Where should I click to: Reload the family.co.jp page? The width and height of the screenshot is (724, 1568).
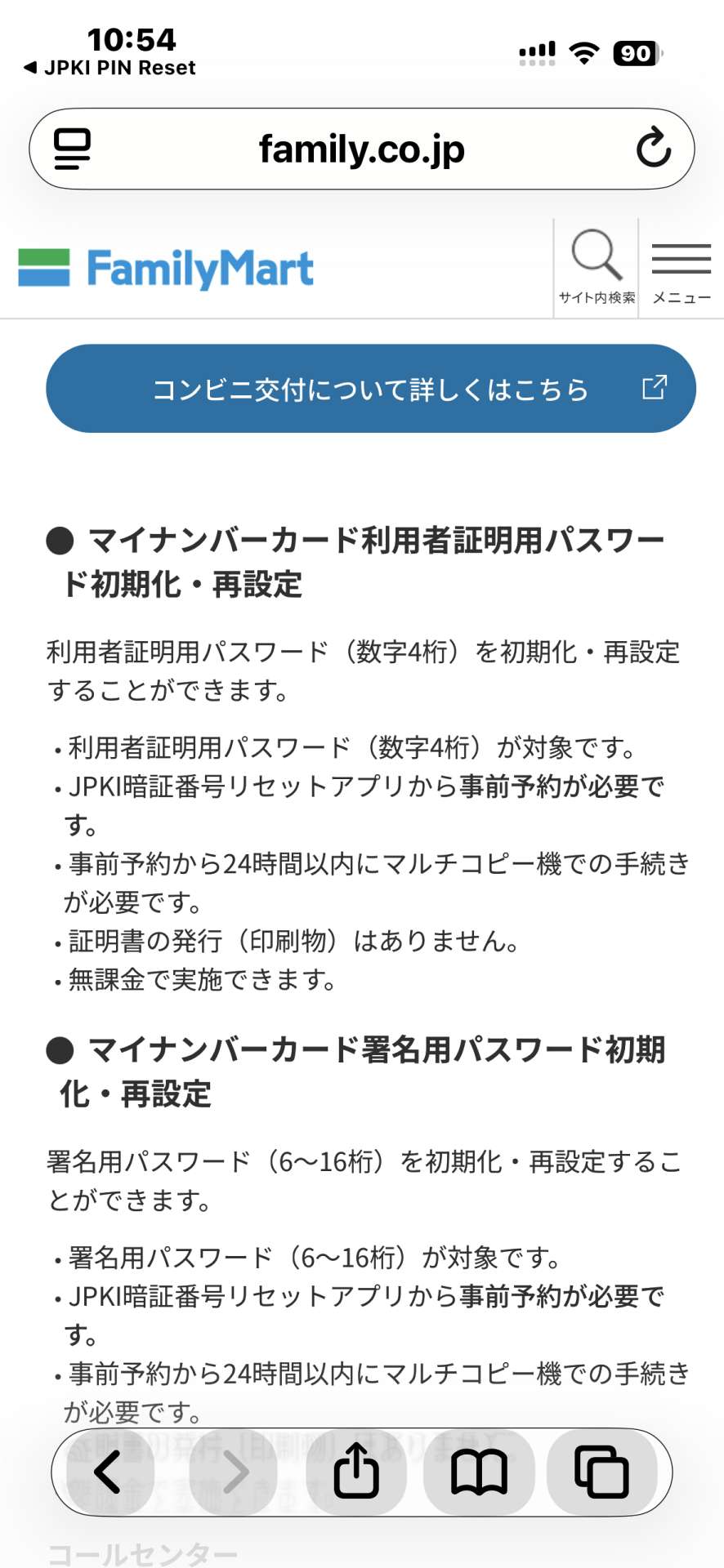653,149
